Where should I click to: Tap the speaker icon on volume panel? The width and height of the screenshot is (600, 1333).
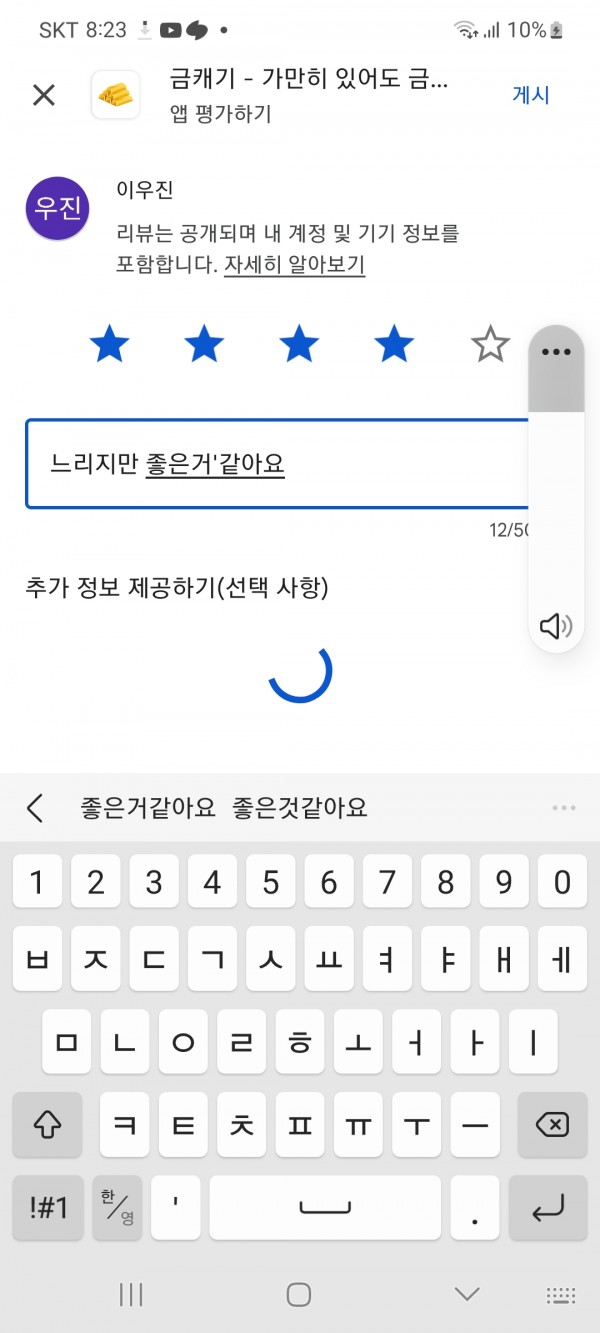(556, 626)
